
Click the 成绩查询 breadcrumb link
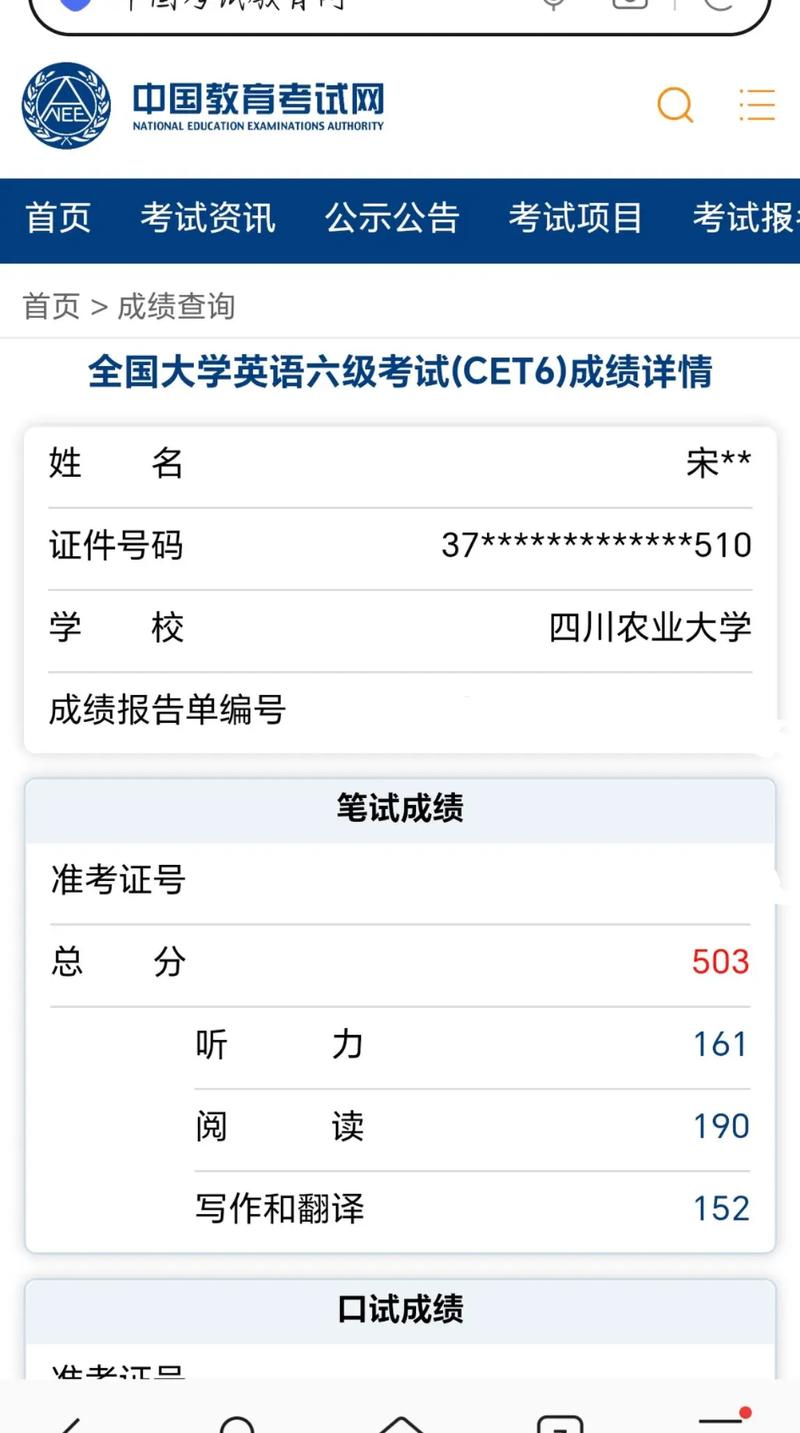click(177, 307)
